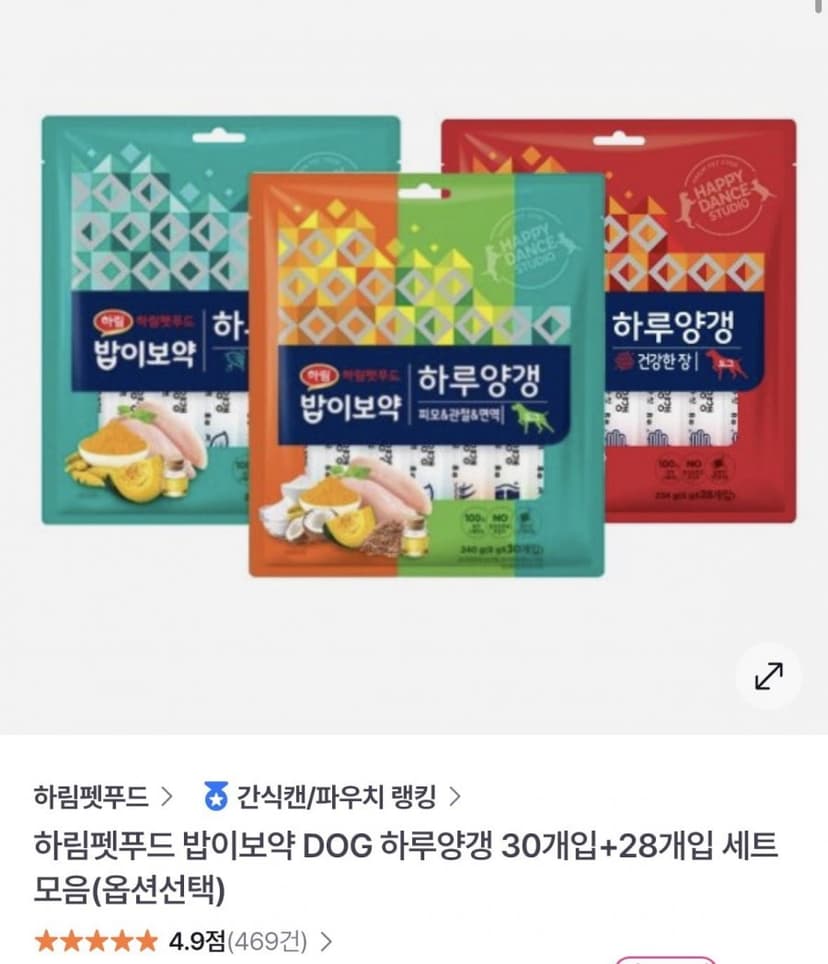View the 469 reviews rating

(x=183, y=941)
